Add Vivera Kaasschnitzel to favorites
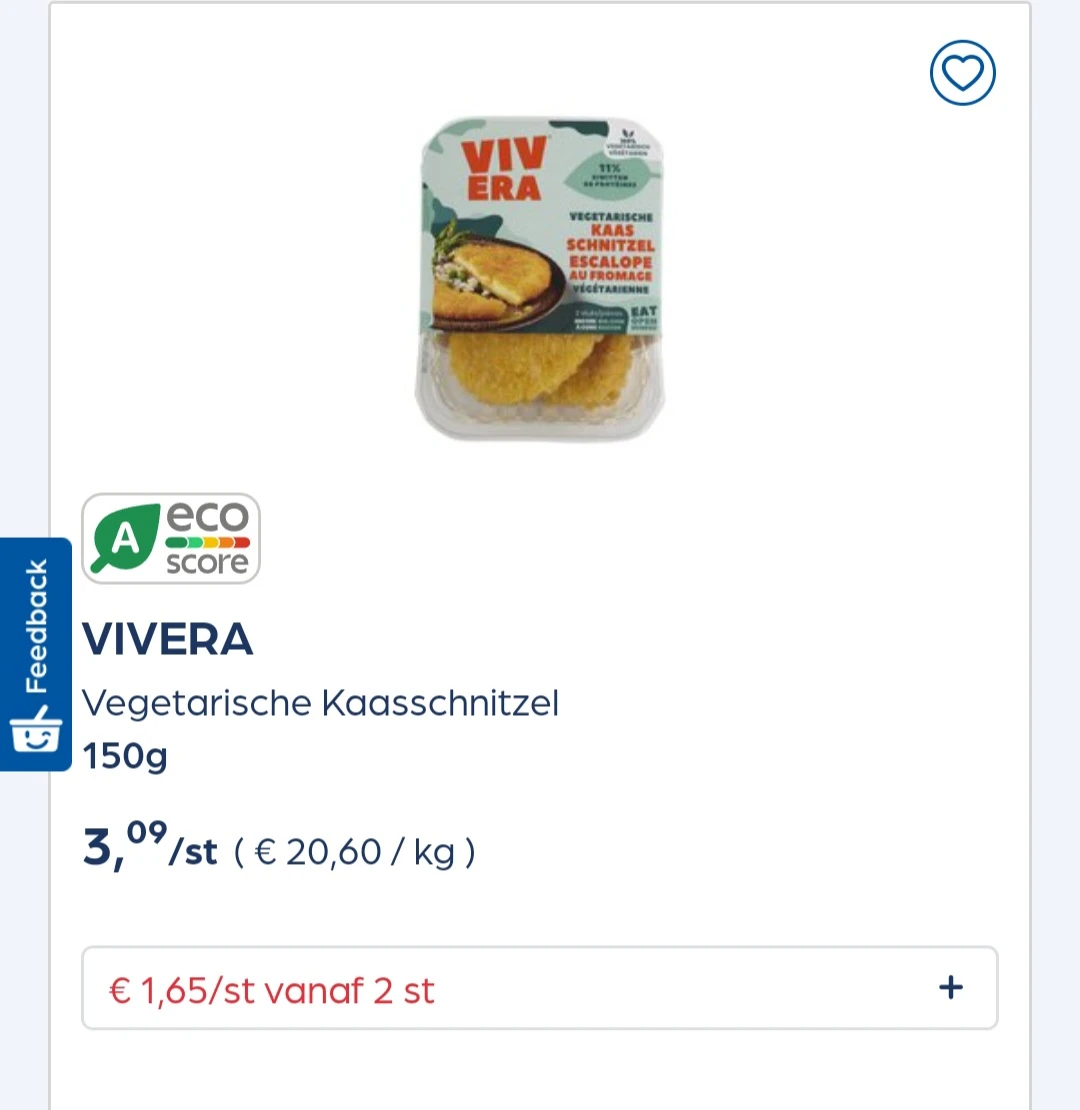Viewport: 1080px width, 1110px height. pos(962,73)
